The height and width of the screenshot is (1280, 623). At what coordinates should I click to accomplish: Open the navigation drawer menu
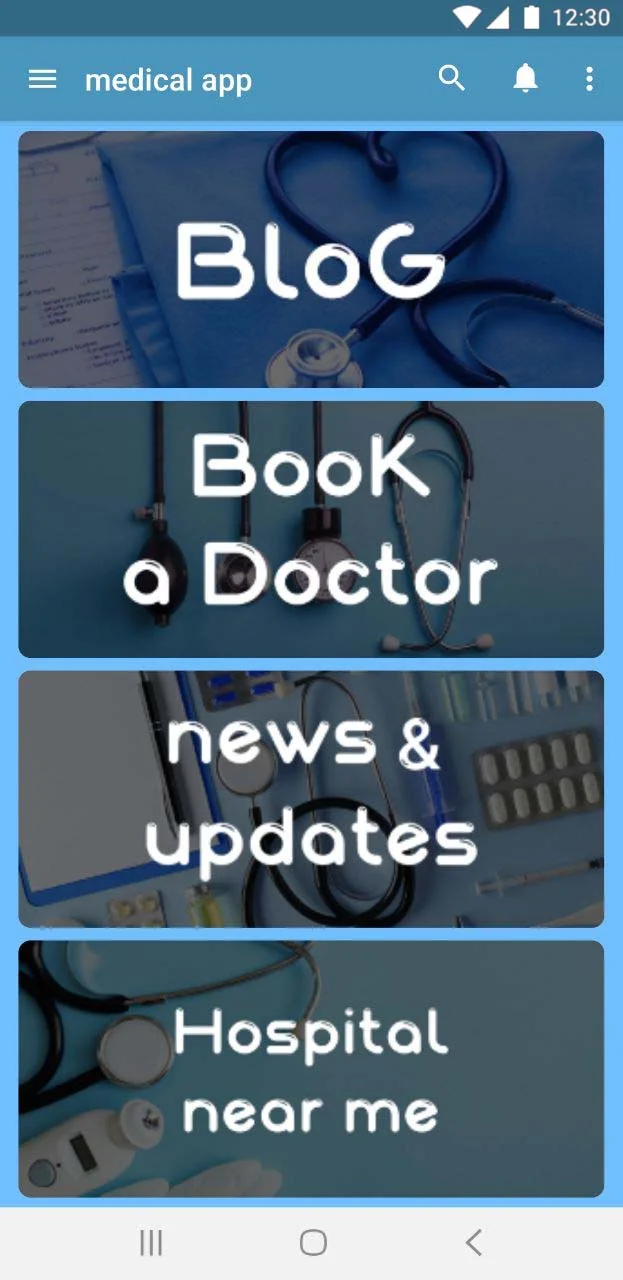click(42, 79)
